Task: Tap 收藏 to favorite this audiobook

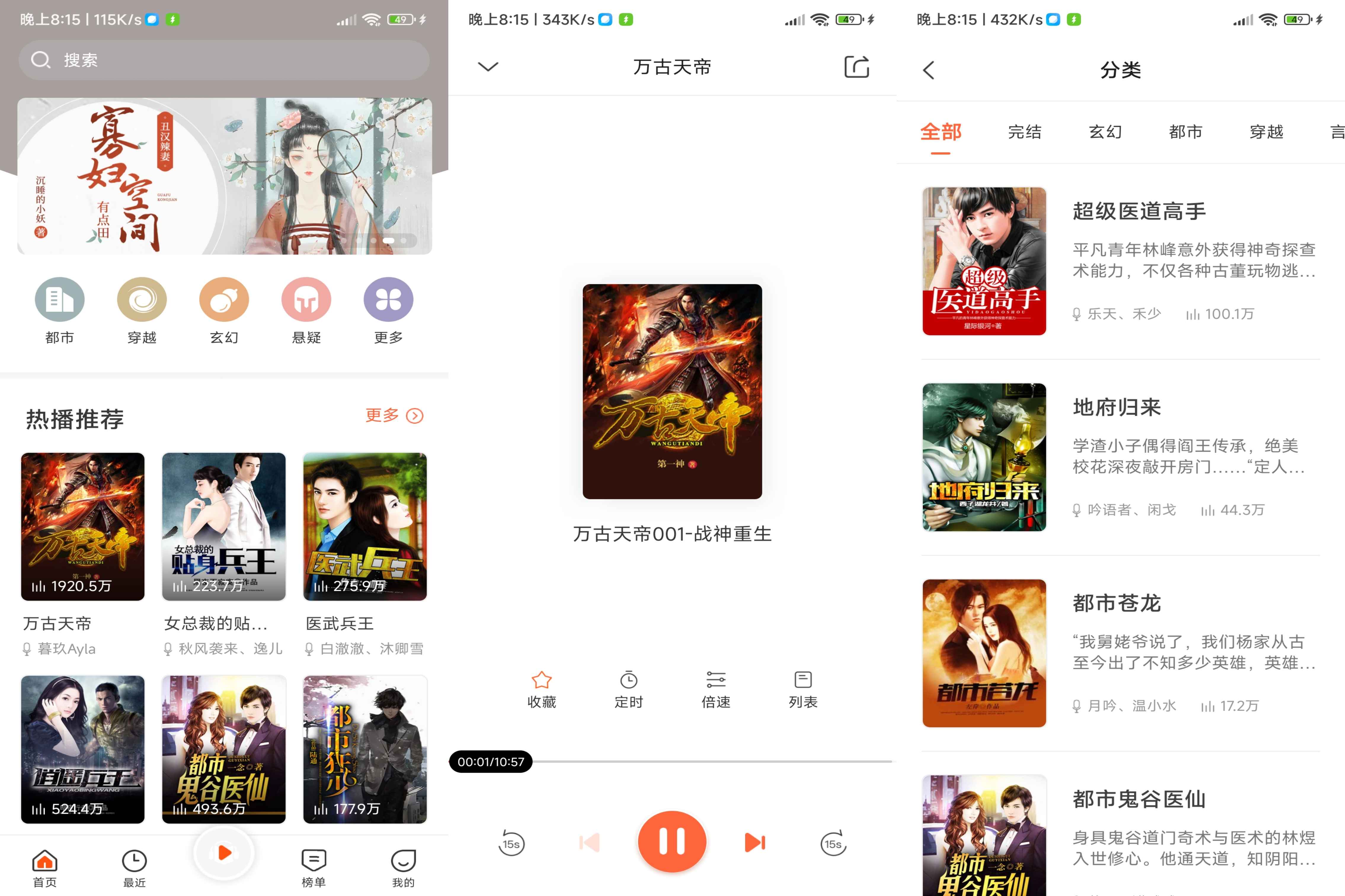Action: click(541, 689)
